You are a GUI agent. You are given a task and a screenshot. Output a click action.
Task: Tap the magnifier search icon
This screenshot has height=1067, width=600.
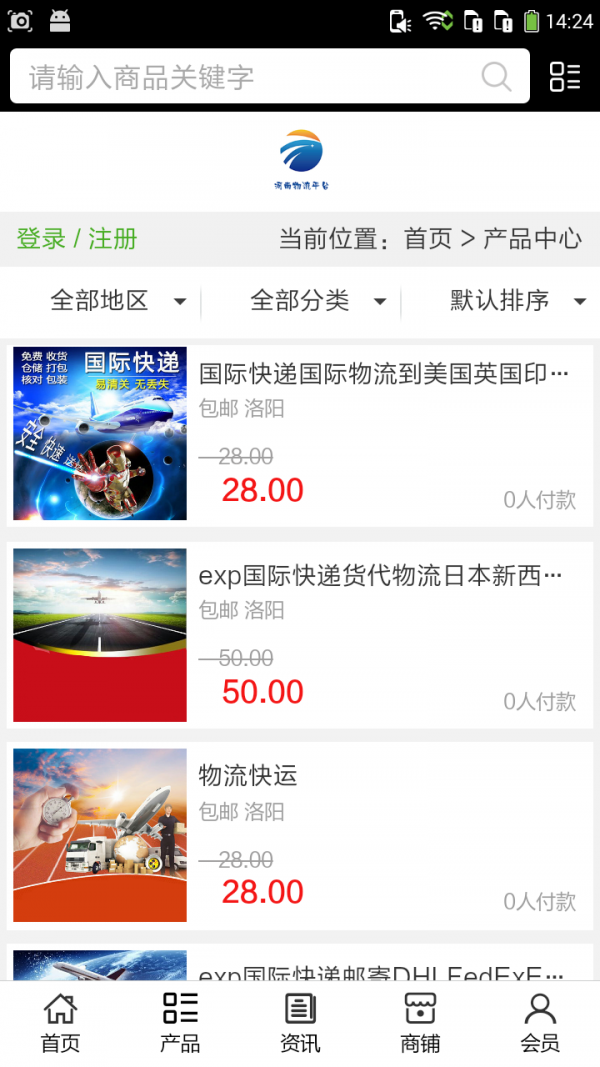coord(496,77)
